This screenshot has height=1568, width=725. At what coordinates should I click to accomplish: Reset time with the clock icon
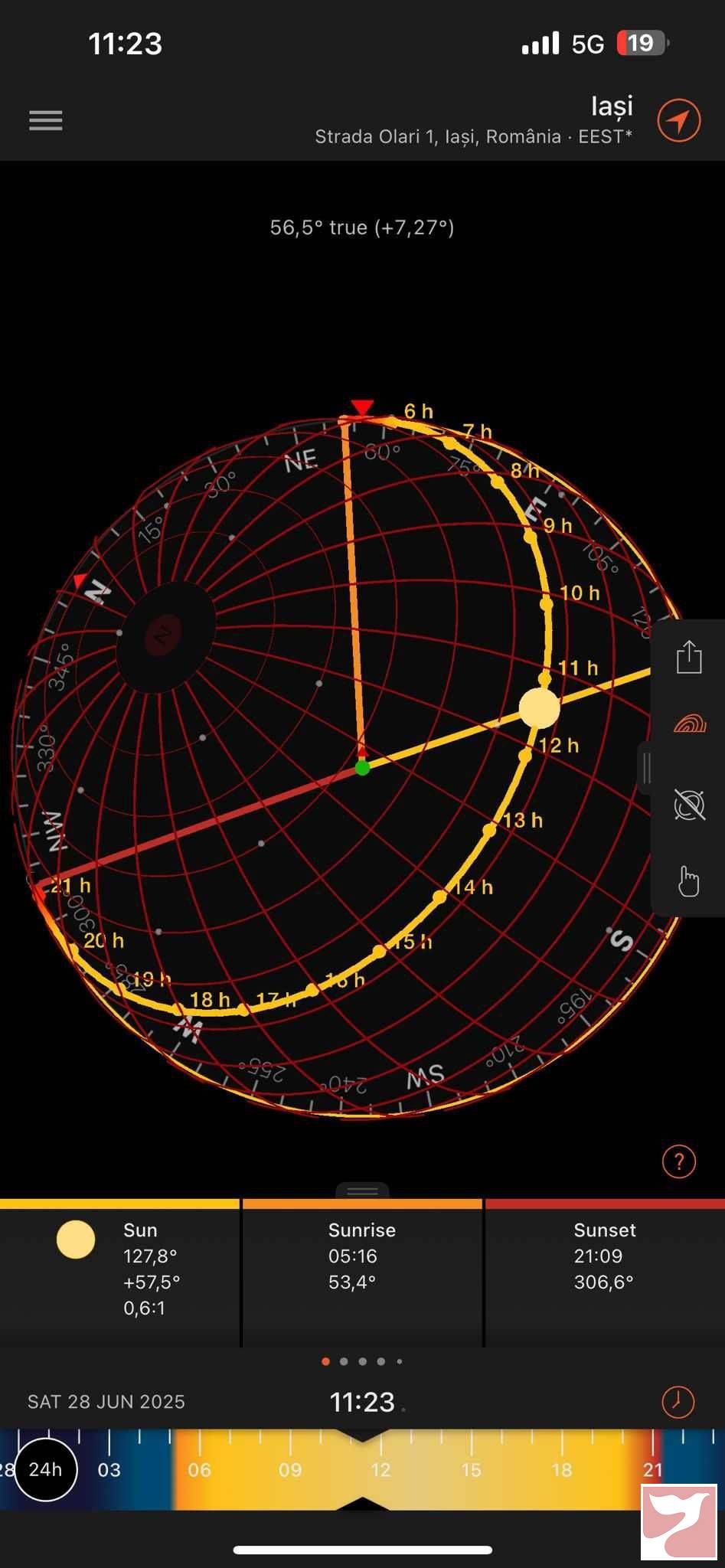coord(678,1402)
